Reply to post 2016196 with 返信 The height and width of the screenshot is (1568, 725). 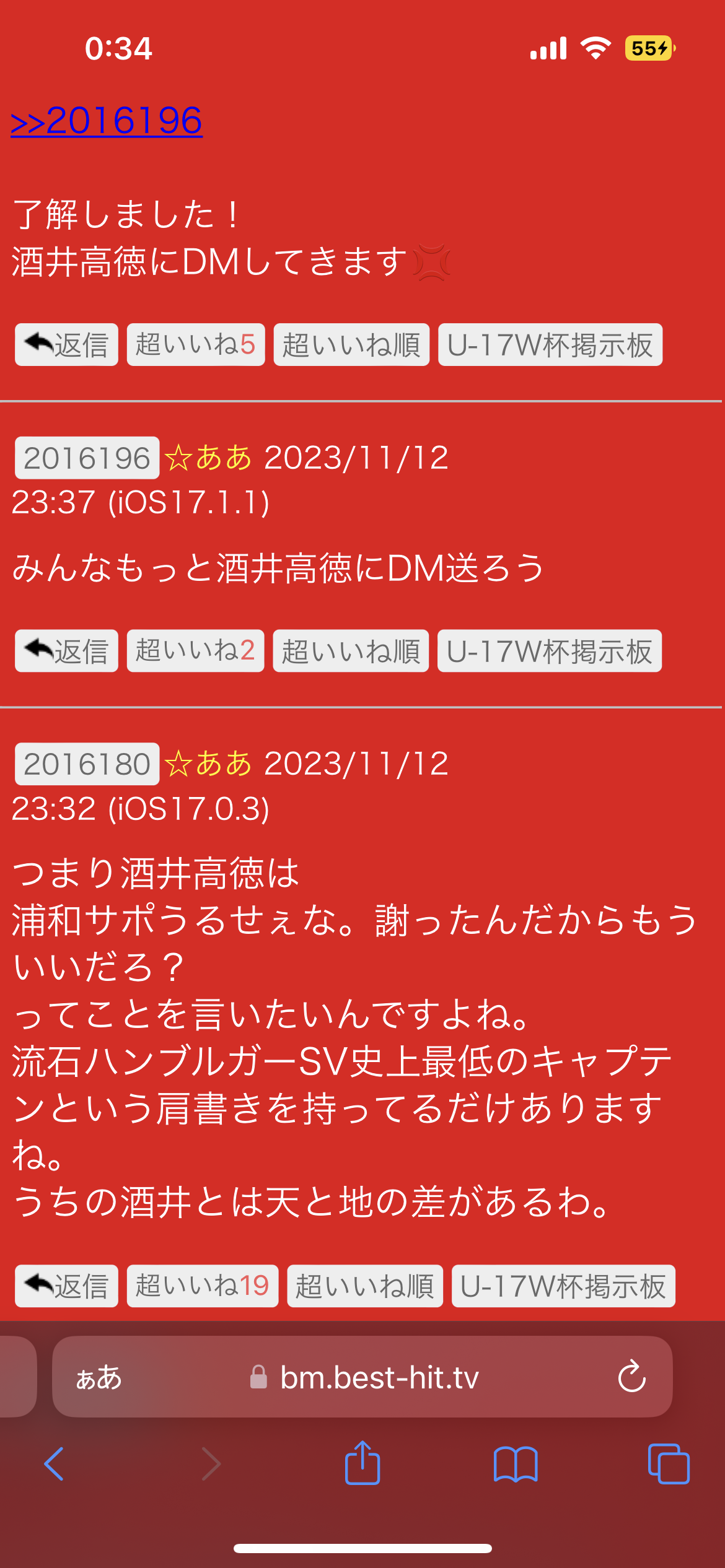click(x=66, y=651)
